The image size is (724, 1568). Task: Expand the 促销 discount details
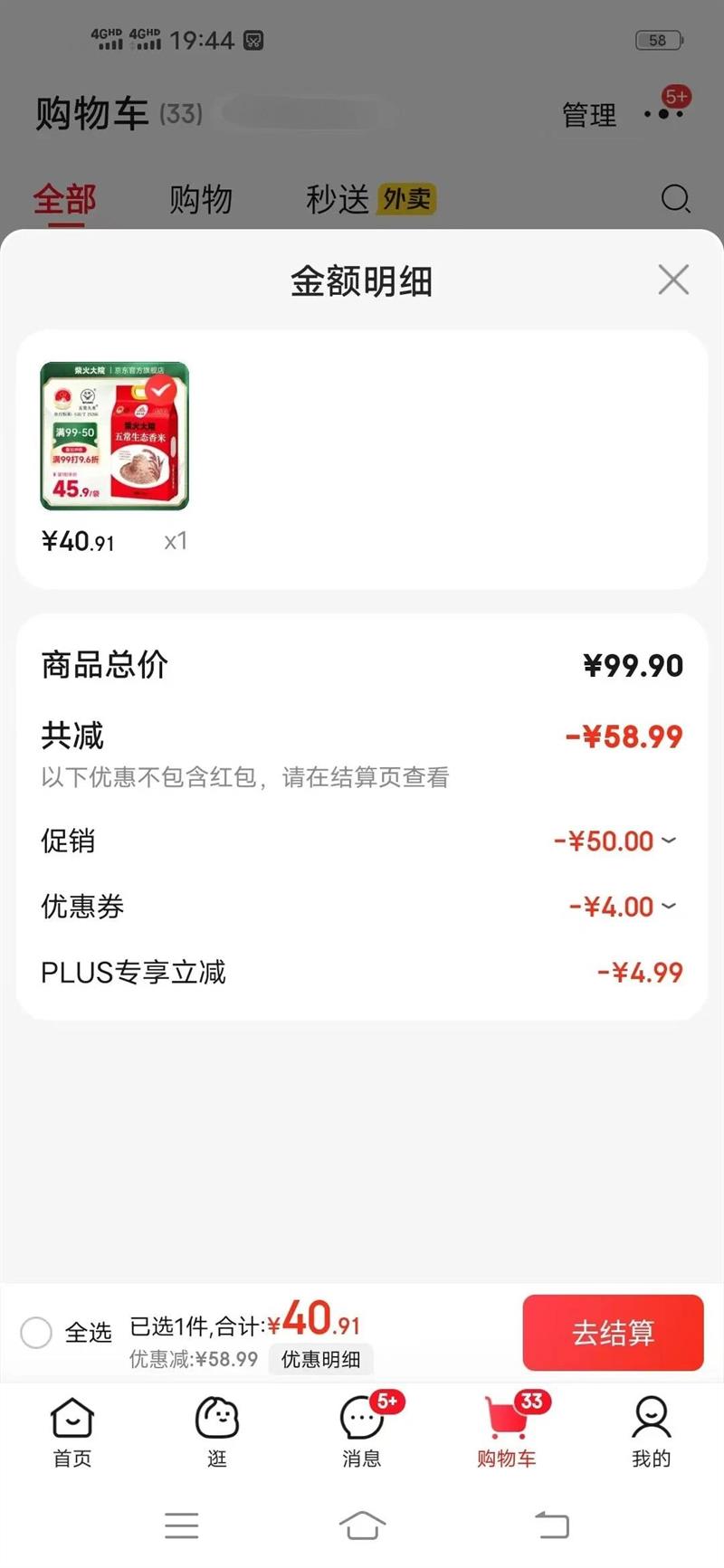[x=668, y=841]
